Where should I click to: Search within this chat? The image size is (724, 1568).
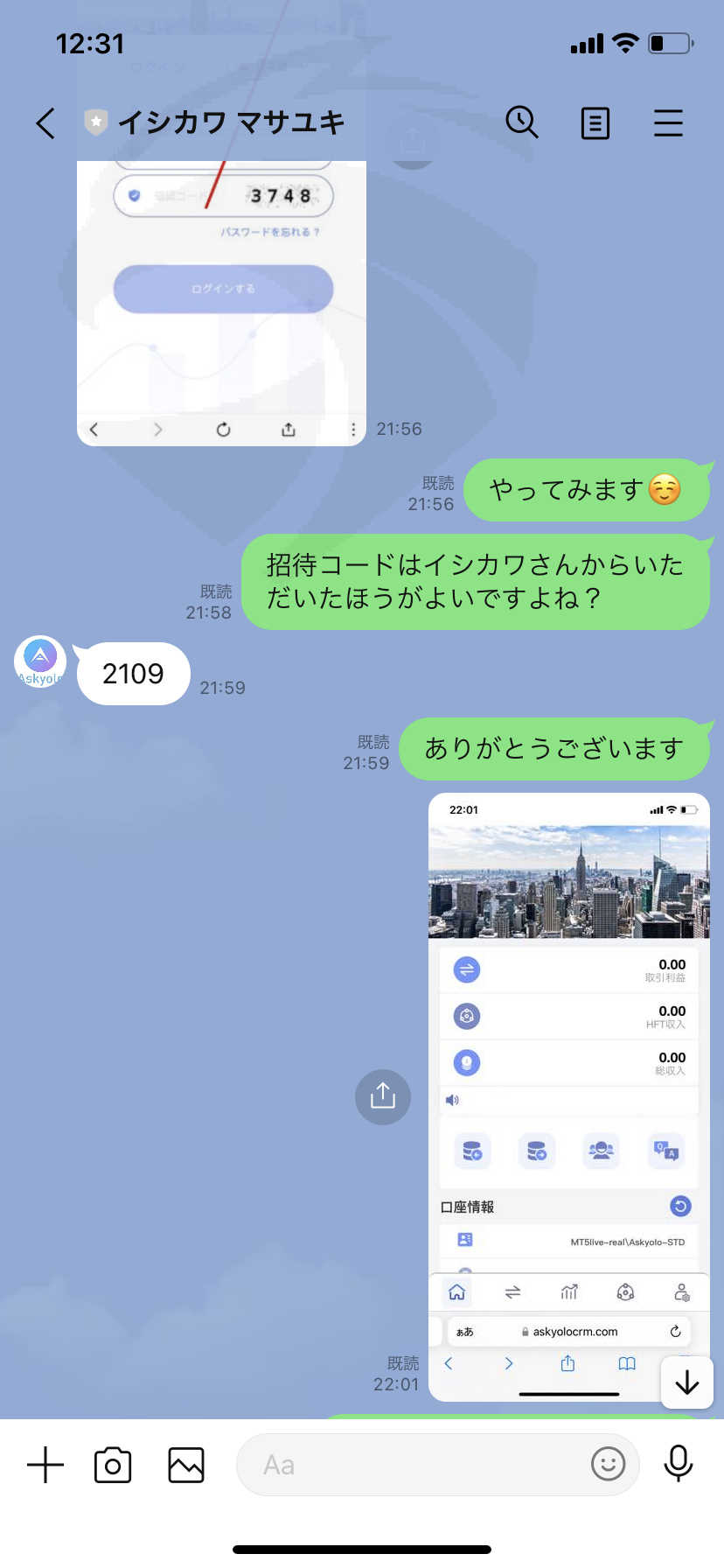pyautogui.click(x=522, y=122)
